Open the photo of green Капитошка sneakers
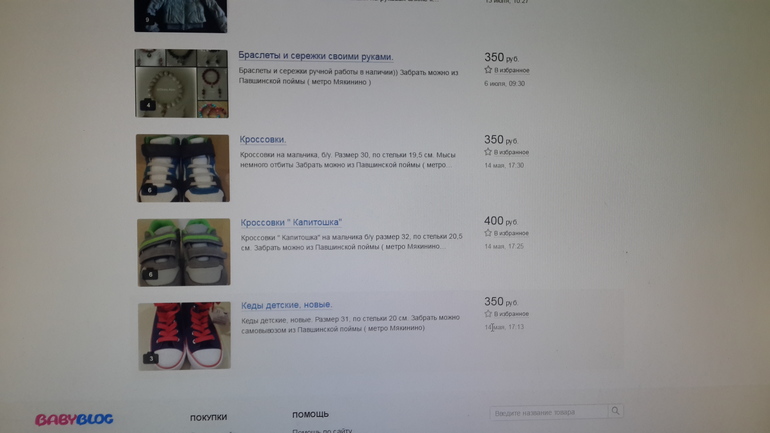 point(184,252)
